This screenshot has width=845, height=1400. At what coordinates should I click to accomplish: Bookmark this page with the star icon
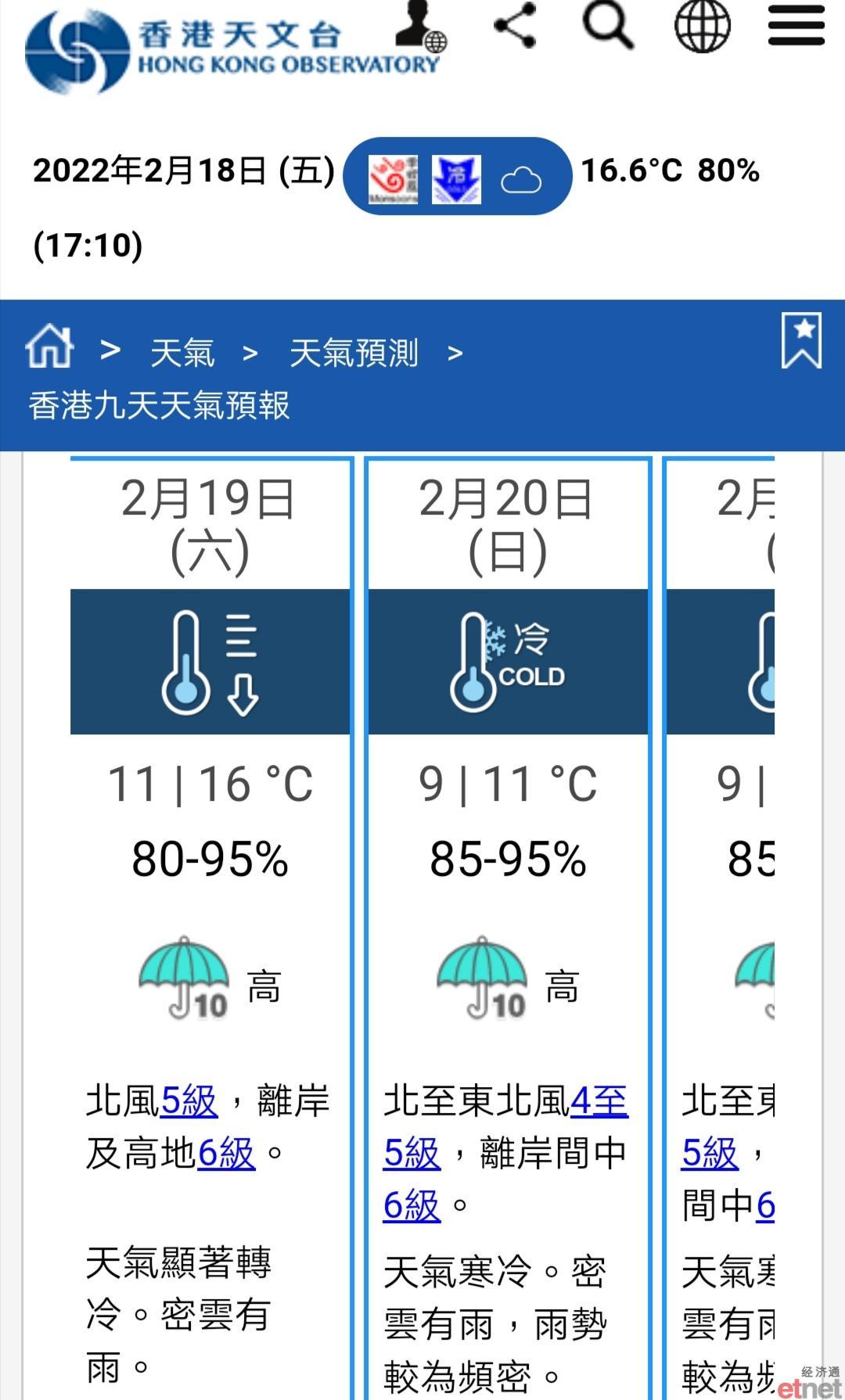tap(802, 340)
